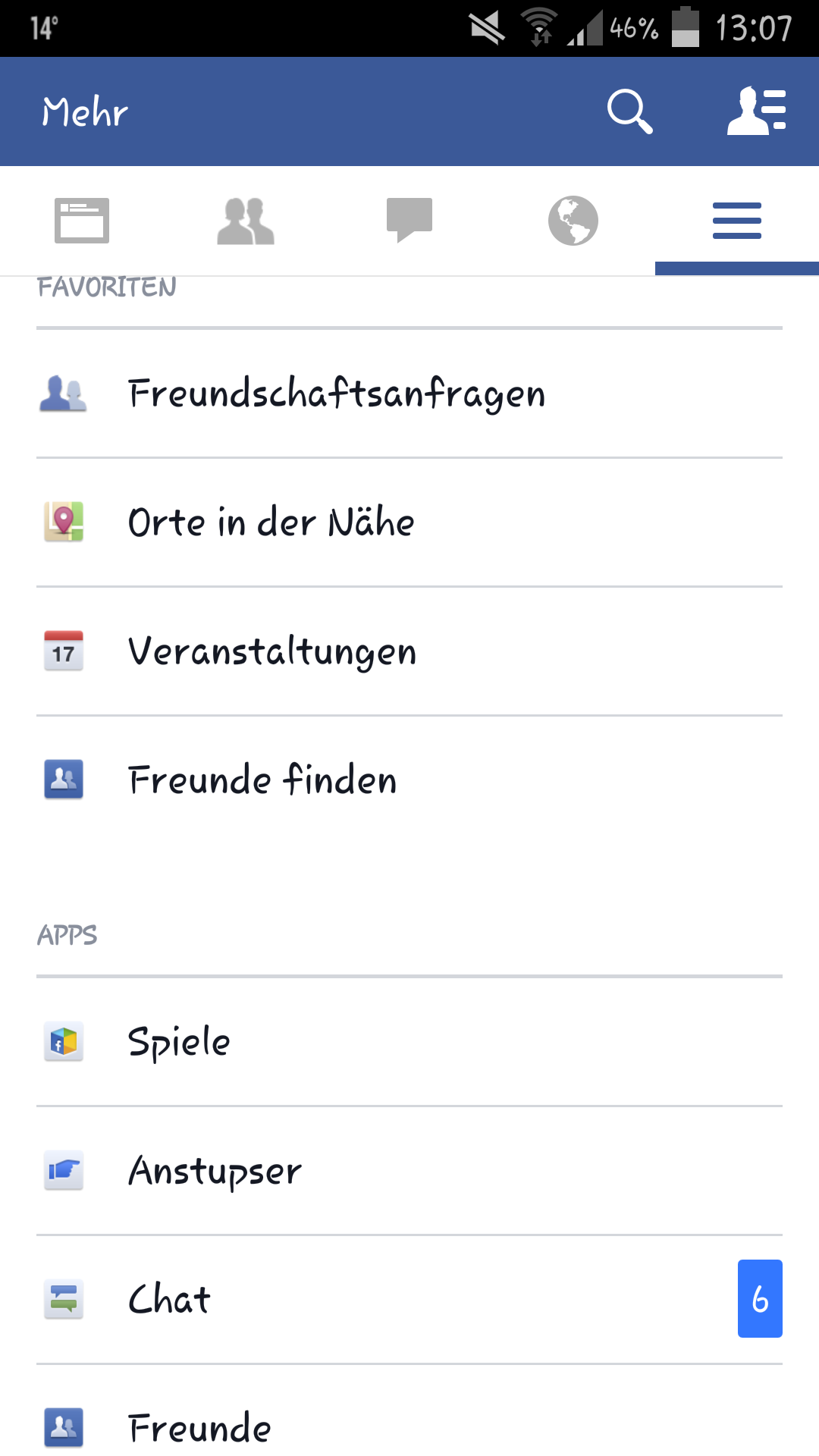Switch to the friend requests tab
Viewport: 819px width, 1456px height.
[246, 221]
